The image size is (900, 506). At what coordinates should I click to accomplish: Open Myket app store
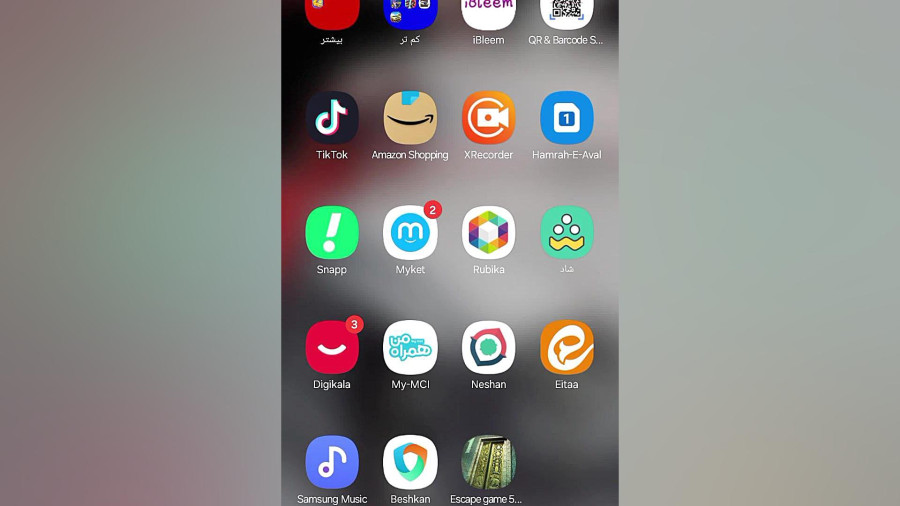point(410,233)
